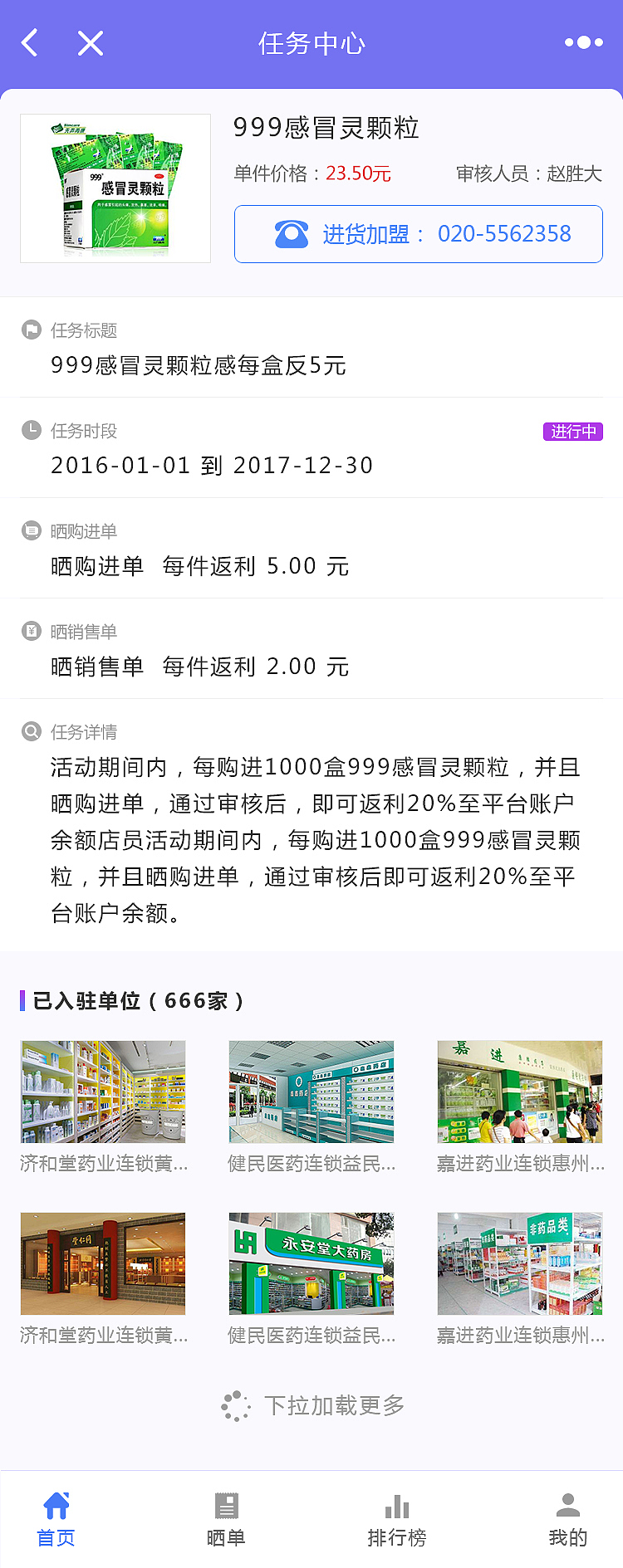Close the 任务中心 page
This screenshot has height=1568, width=623.
coord(91,43)
